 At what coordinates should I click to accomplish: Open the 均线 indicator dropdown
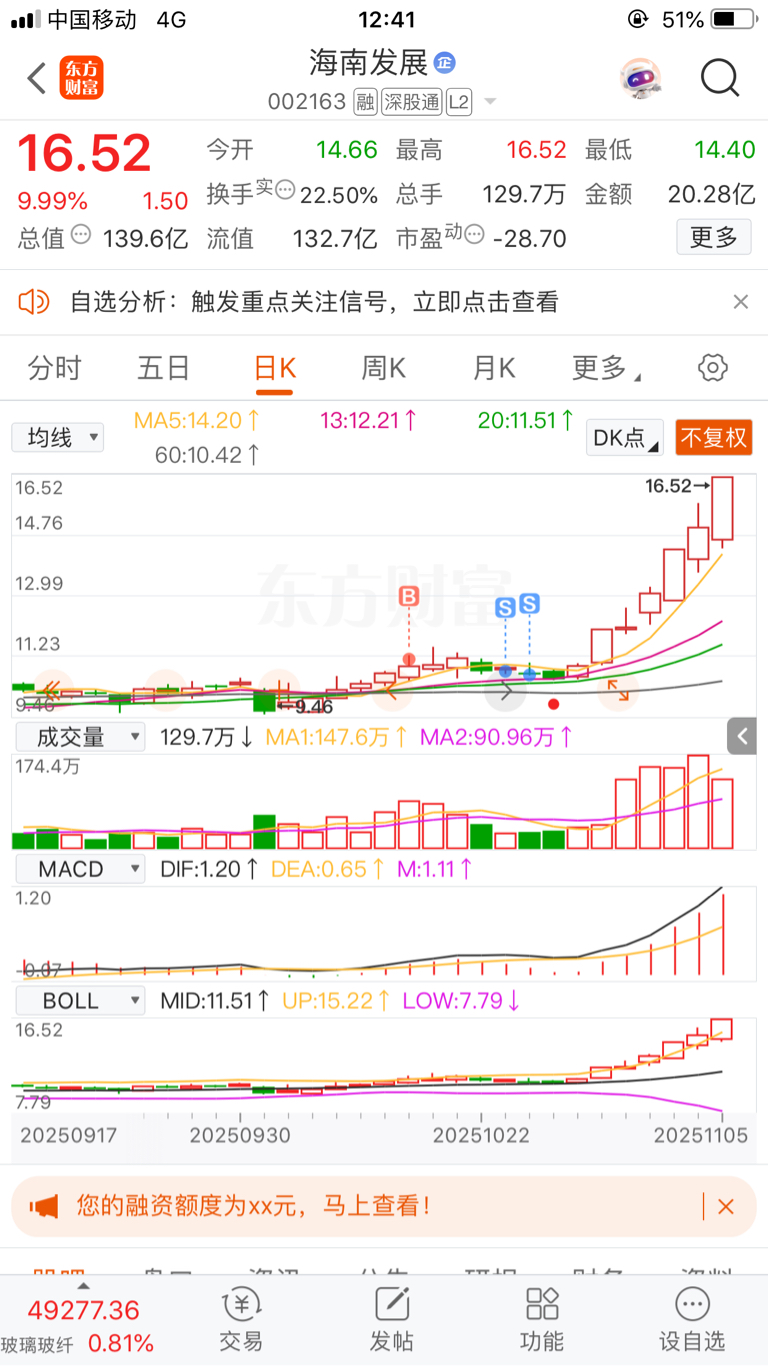tap(58, 437)
